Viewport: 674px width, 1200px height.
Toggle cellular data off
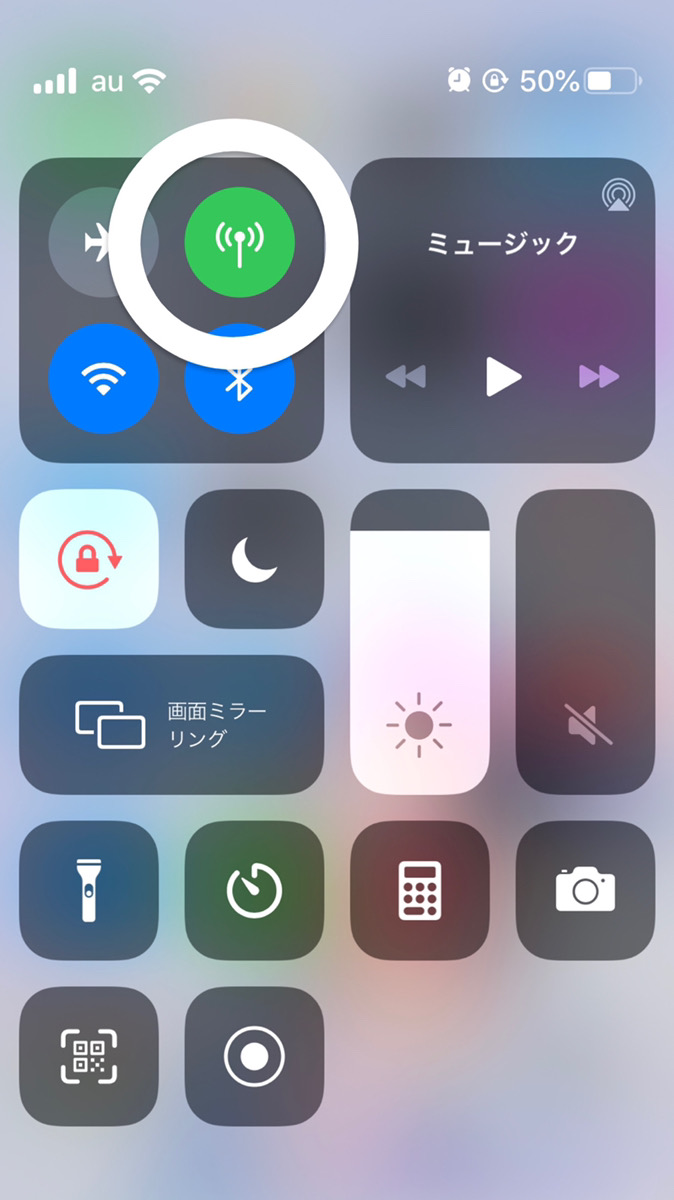coord(239,242)
